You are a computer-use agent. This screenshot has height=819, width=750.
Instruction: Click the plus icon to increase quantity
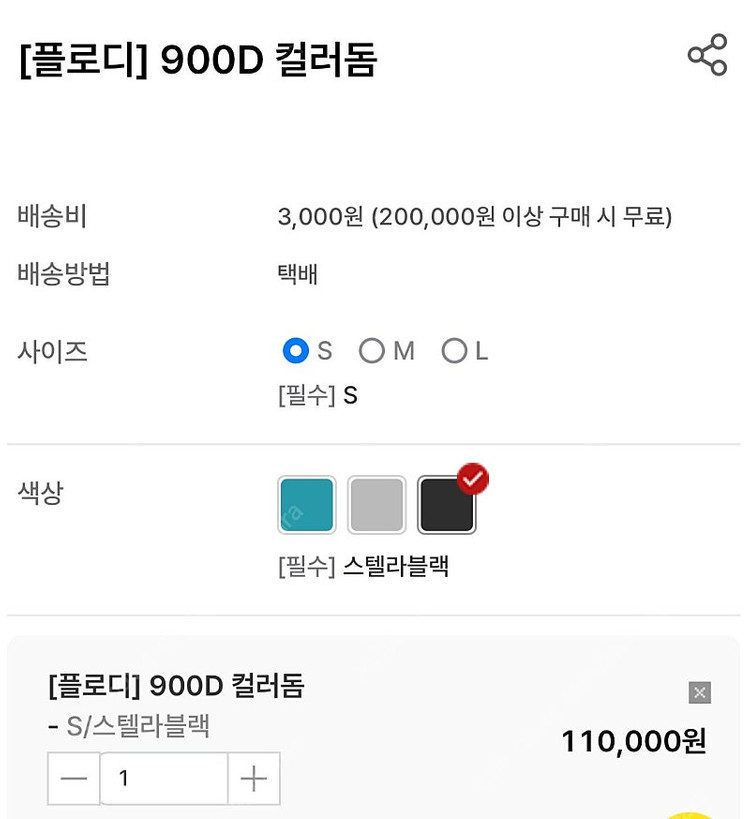point(253,778)
